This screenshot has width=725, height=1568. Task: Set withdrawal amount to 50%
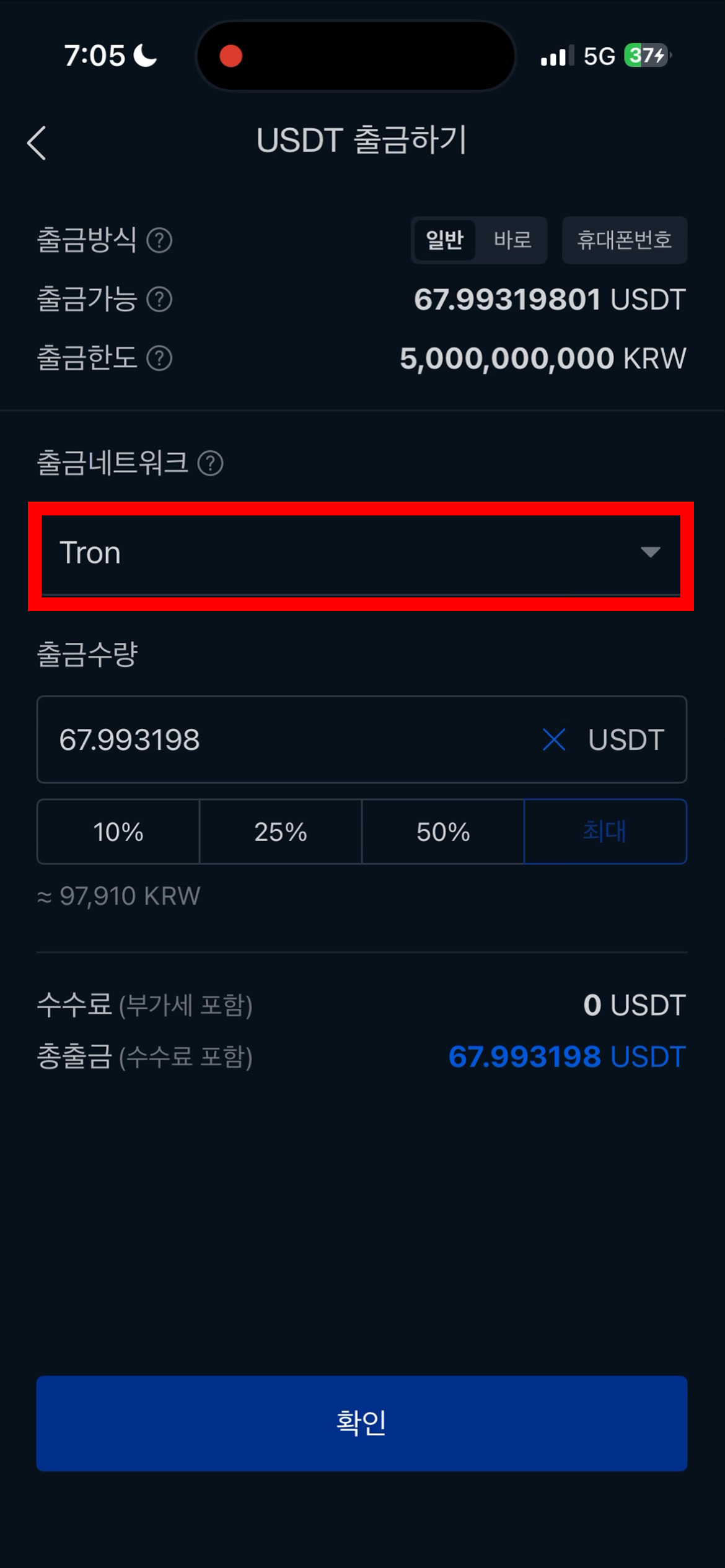pos(443,832)
